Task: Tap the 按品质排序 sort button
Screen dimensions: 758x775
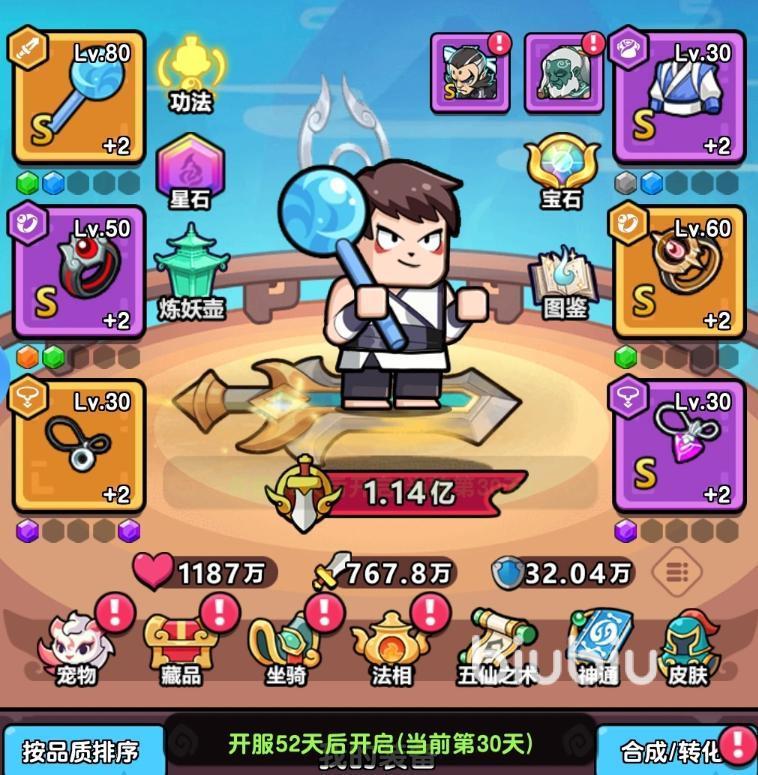Action: pyautogui.click(x=82, y=750)
